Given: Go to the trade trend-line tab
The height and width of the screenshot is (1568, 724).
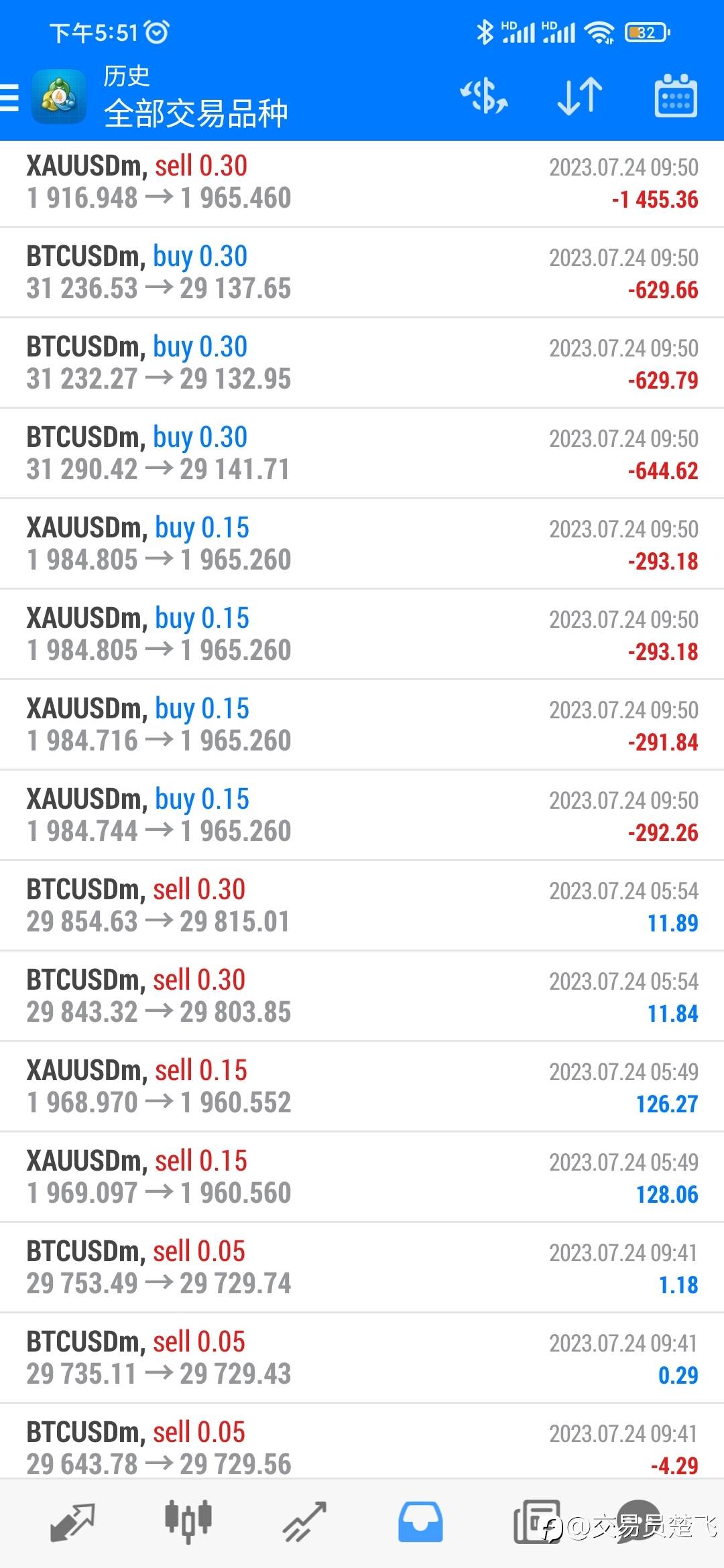Looking at the screenshot, I should tap(304, 1522).
